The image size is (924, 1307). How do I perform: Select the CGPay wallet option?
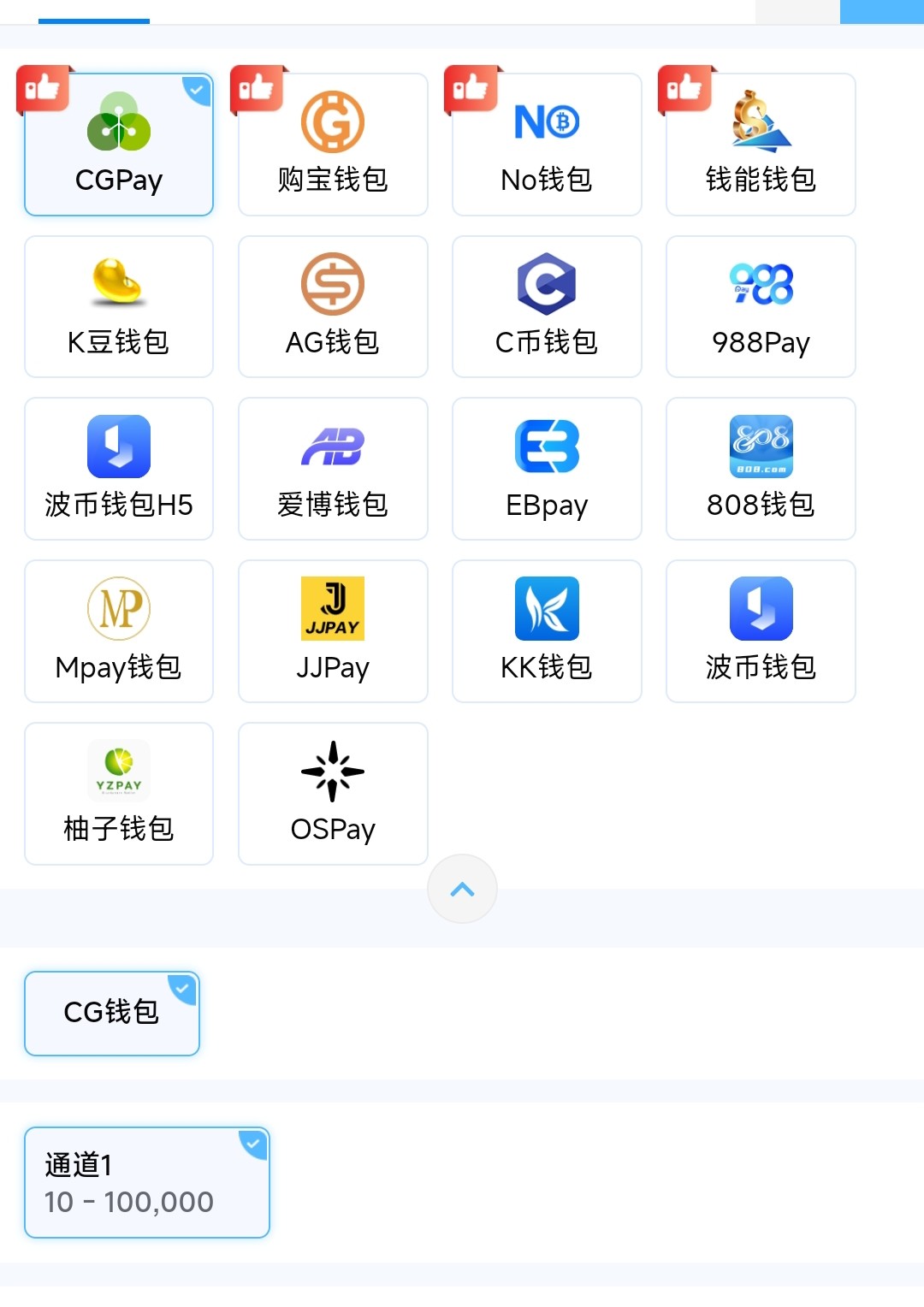click(119, 145)
